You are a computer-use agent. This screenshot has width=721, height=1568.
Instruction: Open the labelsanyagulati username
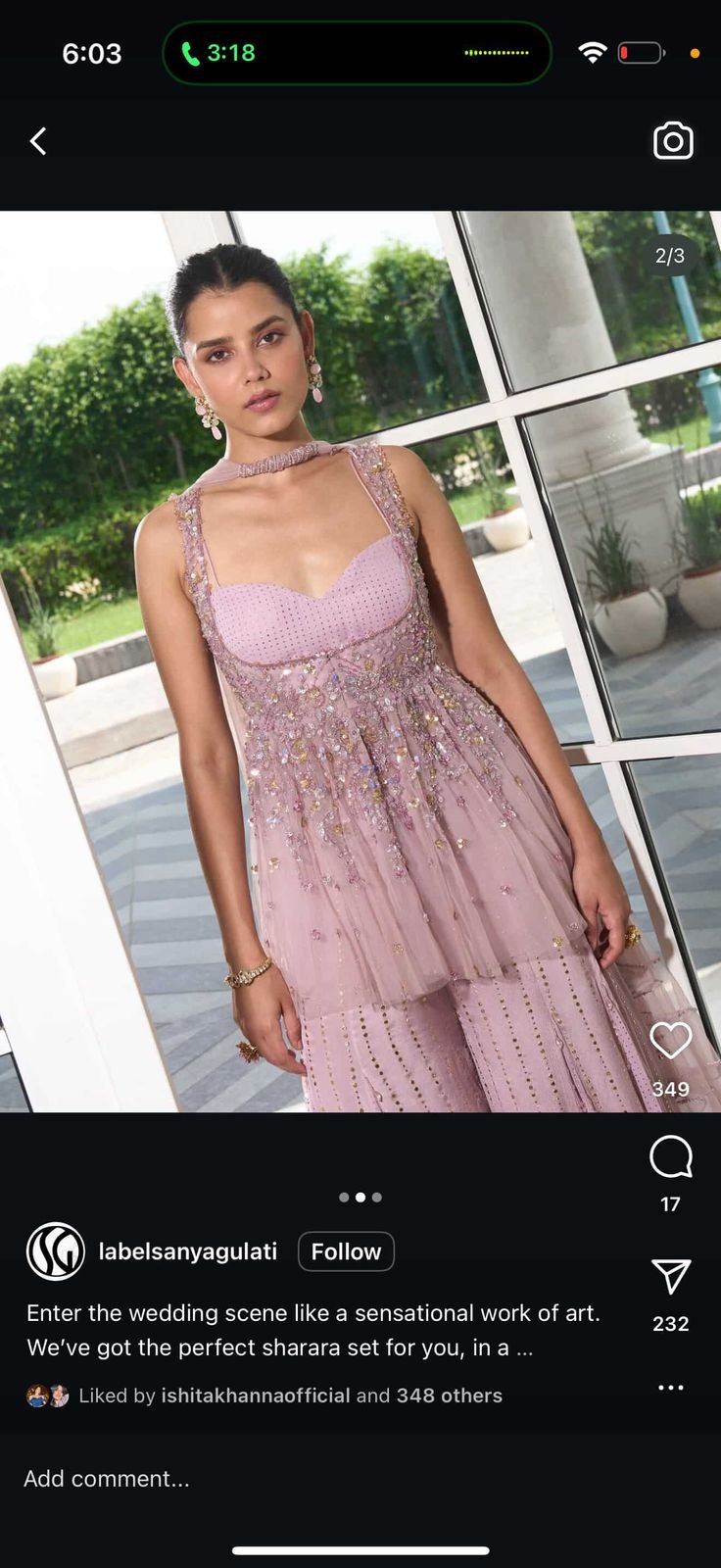[188, 1251]
